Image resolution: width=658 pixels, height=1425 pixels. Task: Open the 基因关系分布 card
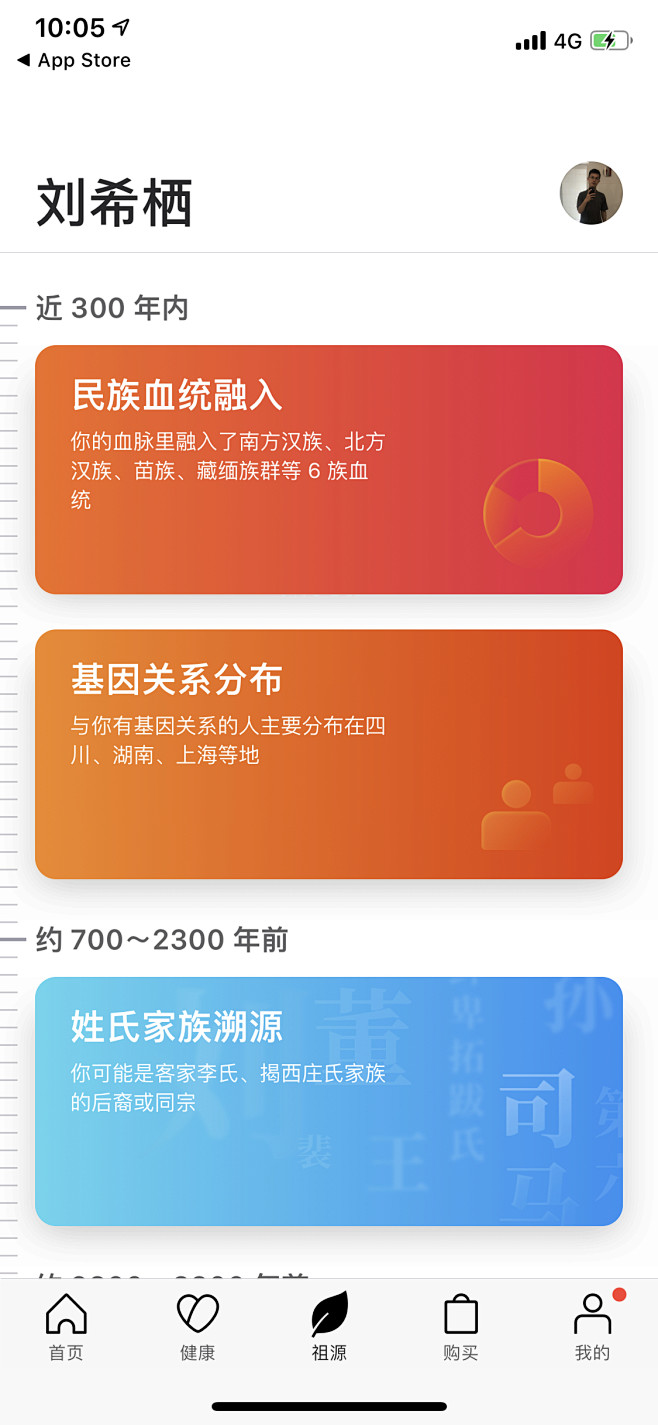pos(329,754)
